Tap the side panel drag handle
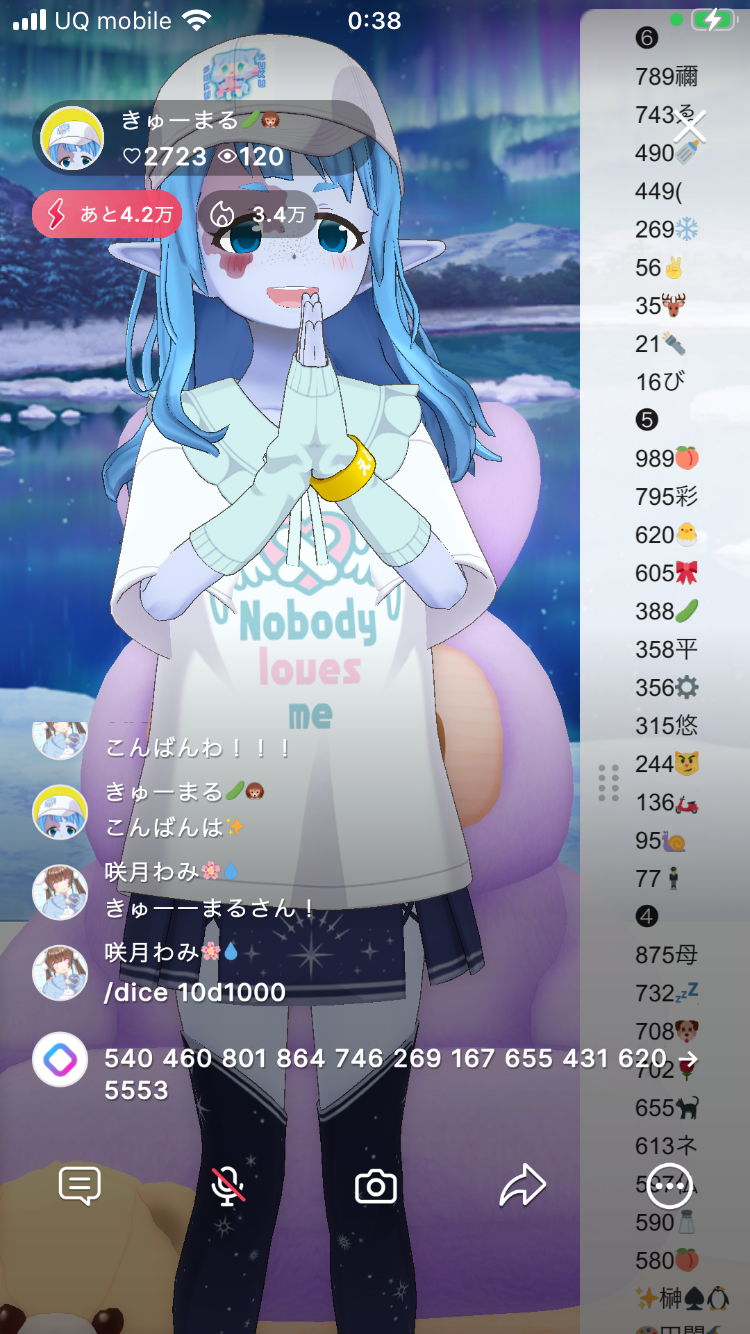Screen dimensions: 750x1334 point(608,783)
